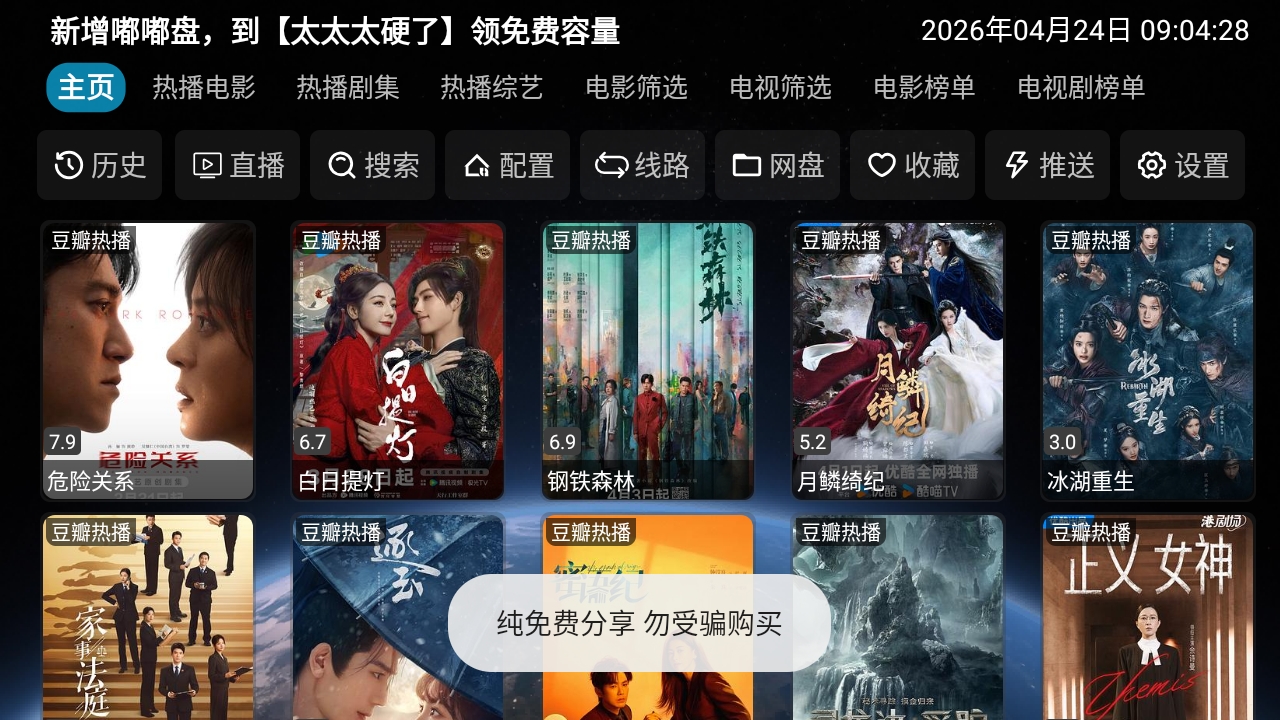Switch to the 热播电影 tab

click(204, 88)
